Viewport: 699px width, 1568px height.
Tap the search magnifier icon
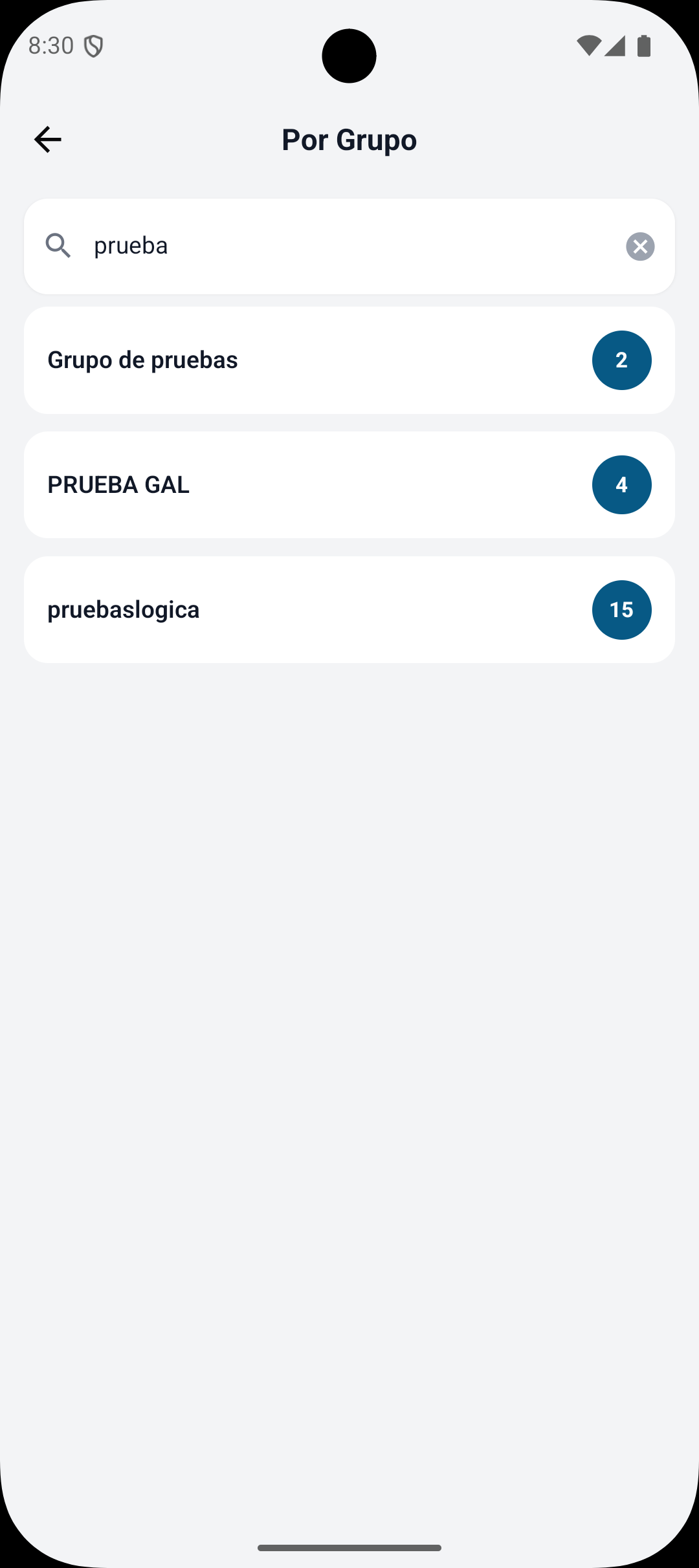[x=59, y=246]
